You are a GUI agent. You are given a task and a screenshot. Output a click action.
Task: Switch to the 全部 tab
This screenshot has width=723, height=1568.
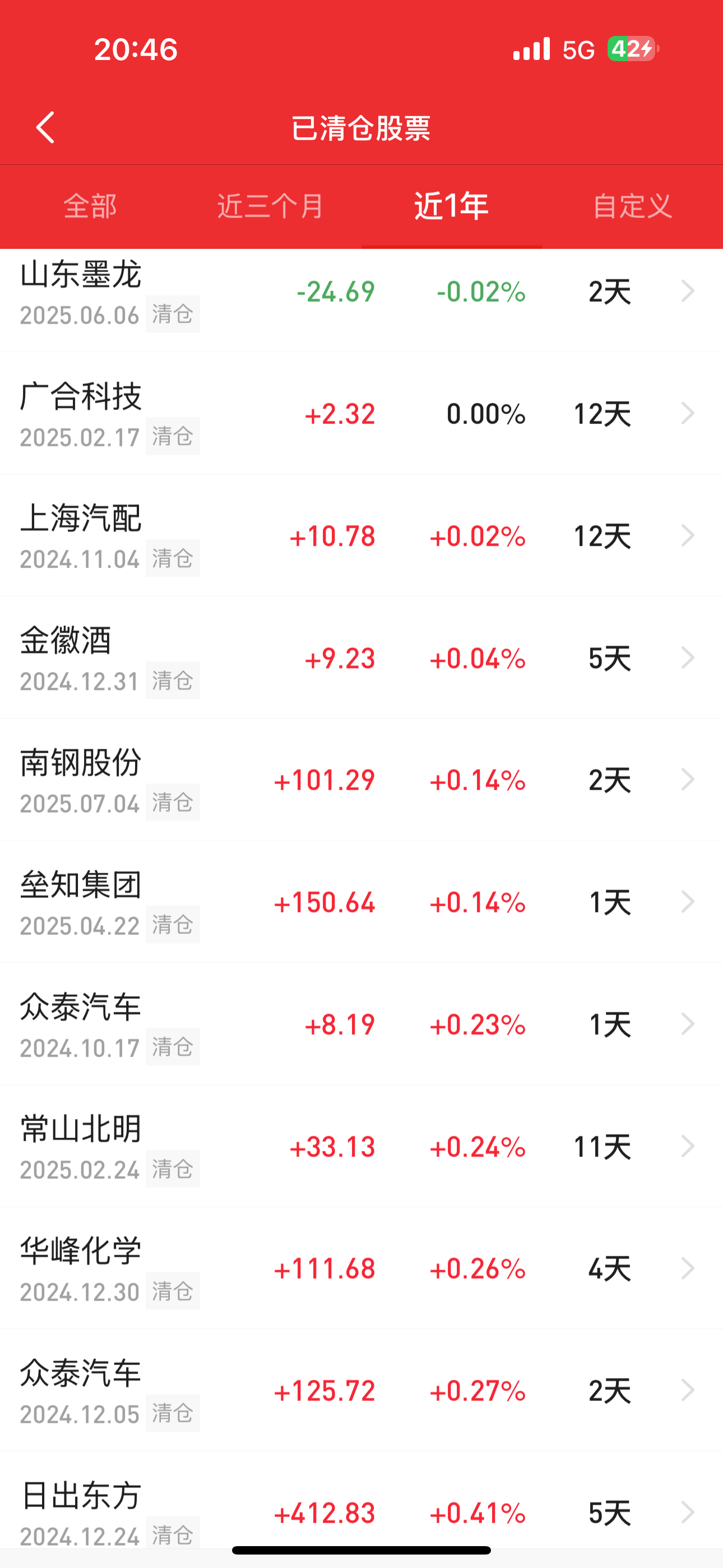(x=90, y=206)
